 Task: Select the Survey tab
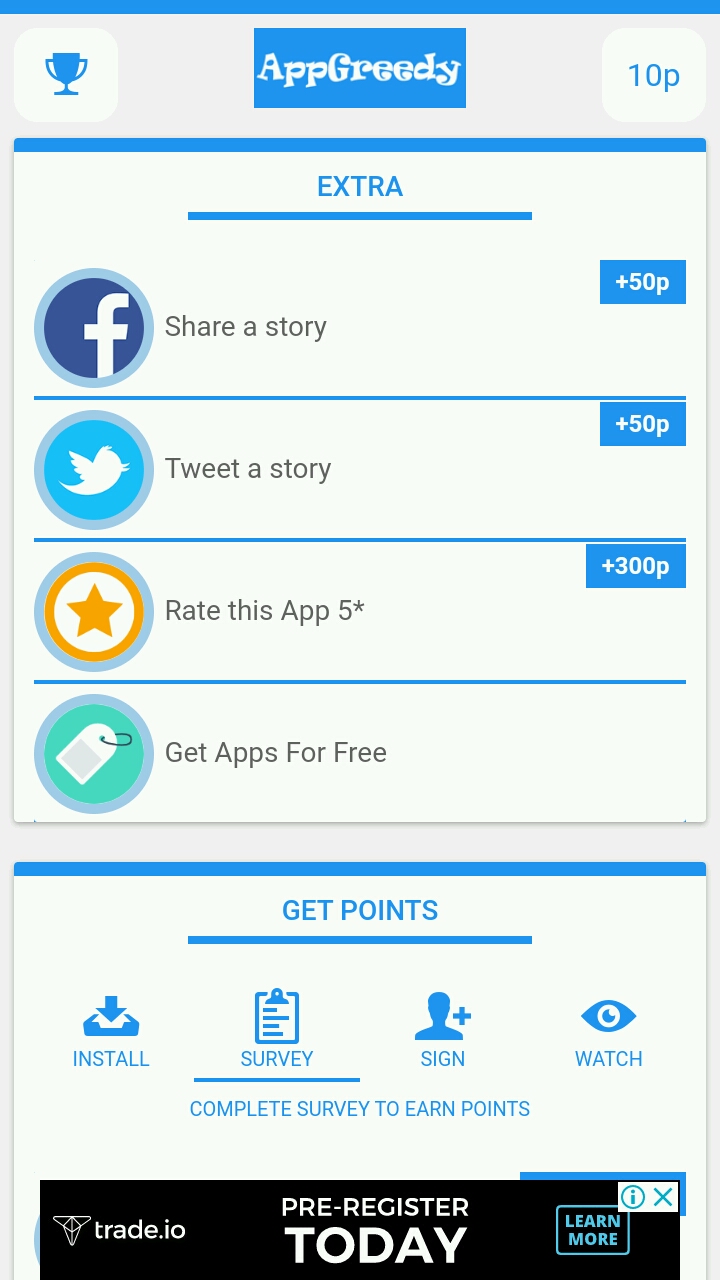[x=277, y=1032]
